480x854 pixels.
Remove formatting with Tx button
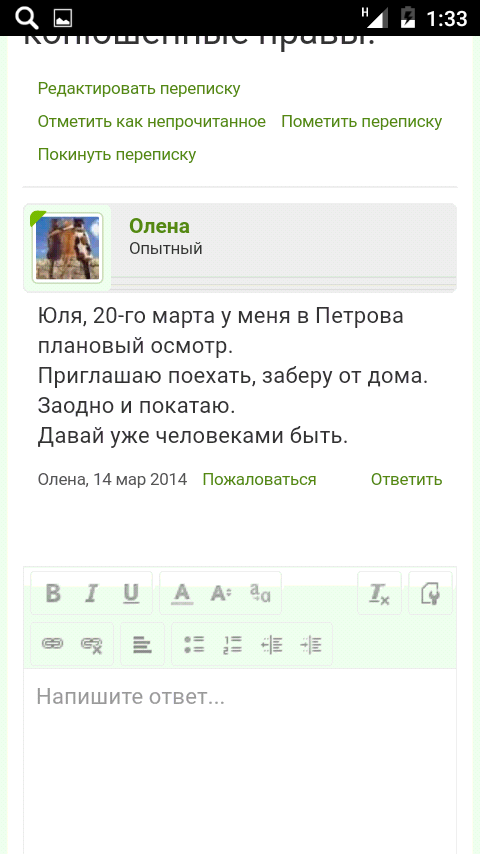point(379,593)
